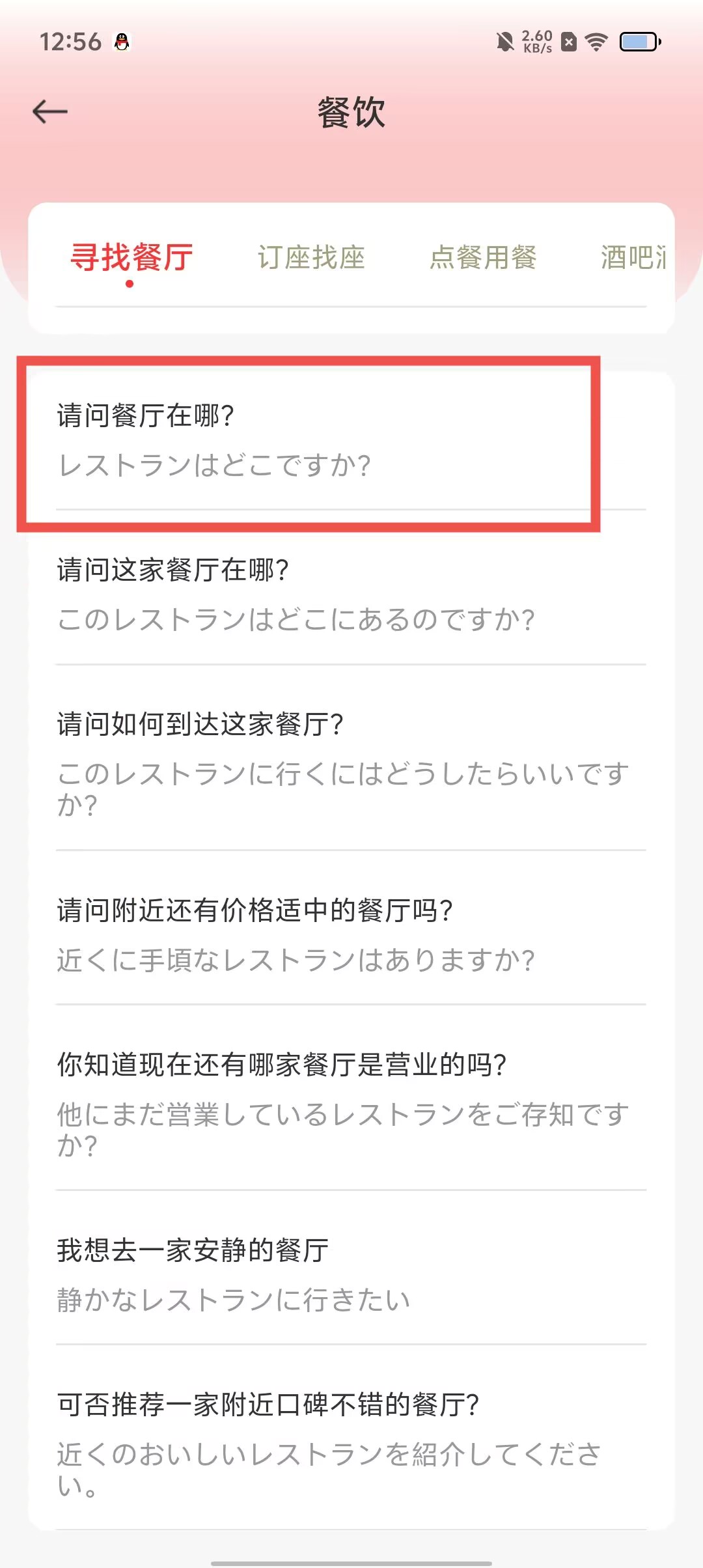The width and height of the screenshot is (703, 1568).
Task: Go back using the arrow icon
Action: point(50,112)
